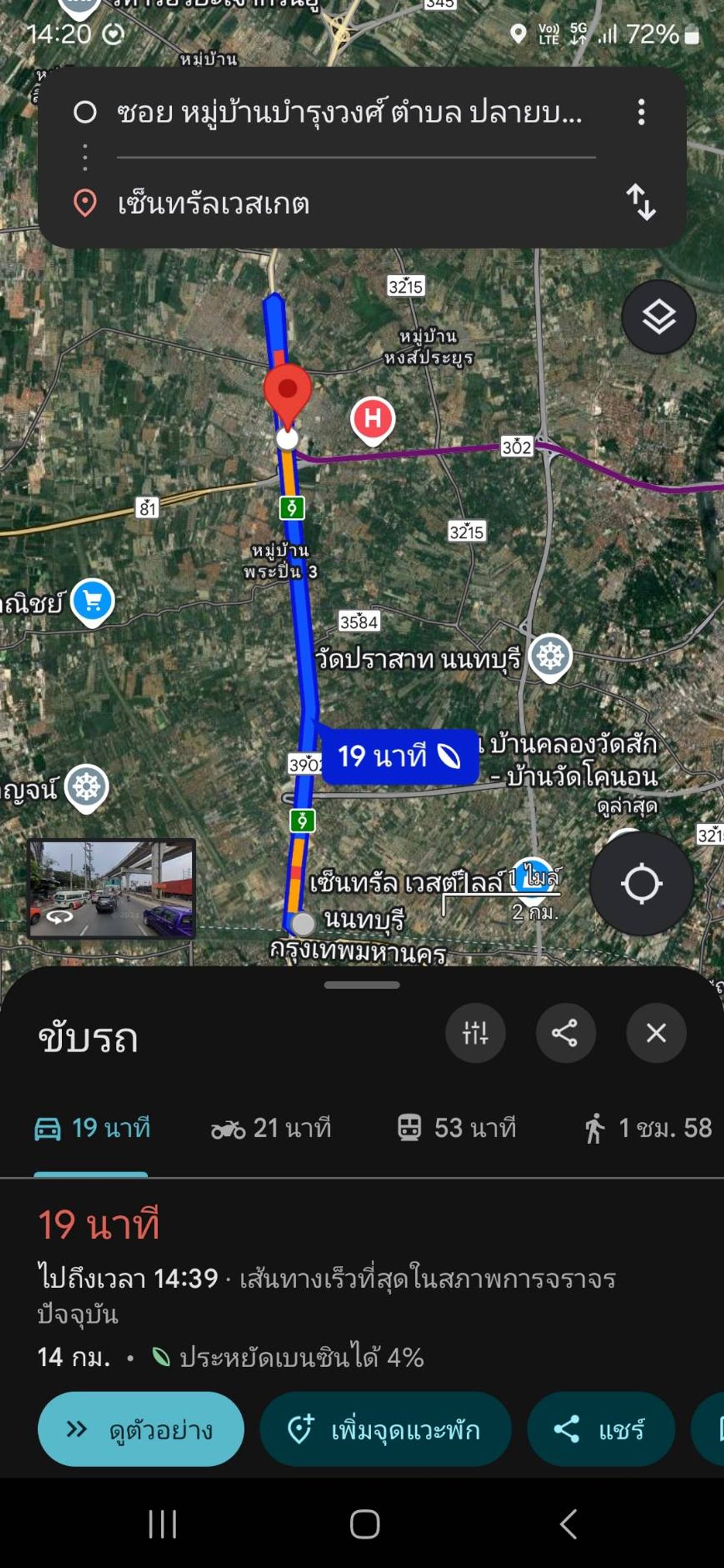The height and width of the screenshot is (1568, 724).
Task: Open the Street View thumbnail preview
Action: coord(113,889)
